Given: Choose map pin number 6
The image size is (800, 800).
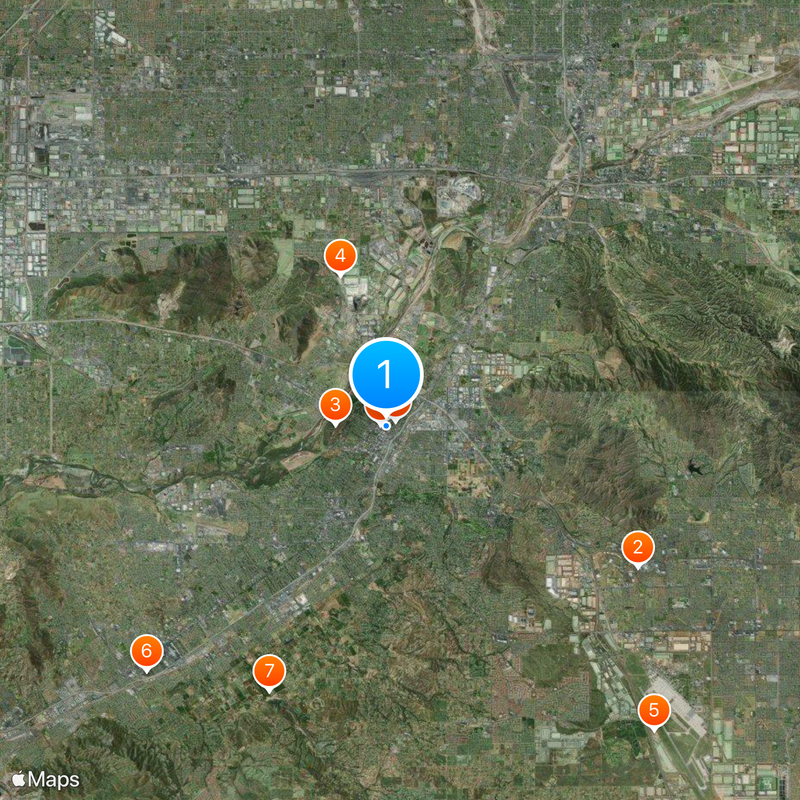Looking at the screenshot, I should pyautogui.click(x=146, y=652).
